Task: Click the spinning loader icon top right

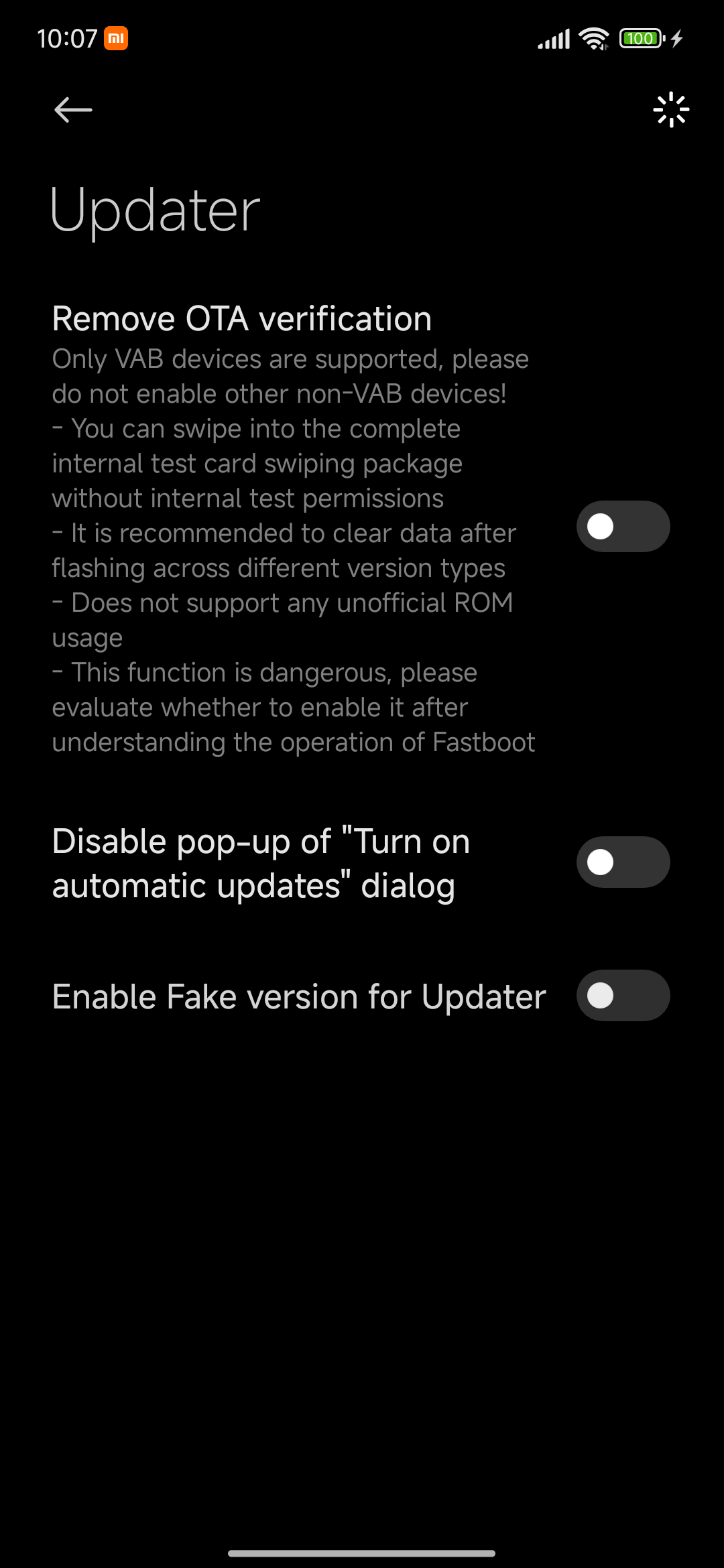Action: pyautogui.click(x=670, y=109)
